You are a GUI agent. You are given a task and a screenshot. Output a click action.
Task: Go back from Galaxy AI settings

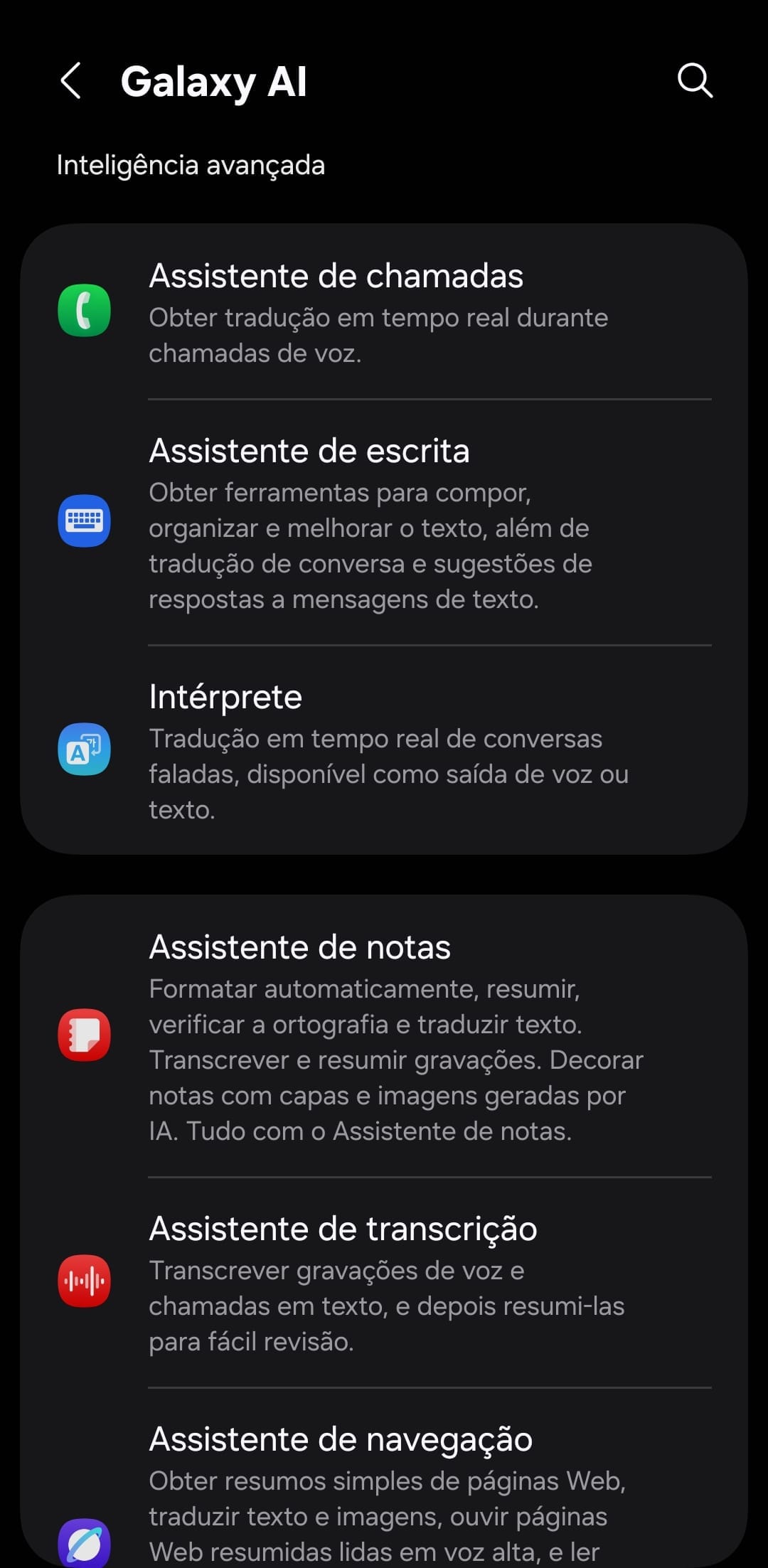click(x=71, y=80)
